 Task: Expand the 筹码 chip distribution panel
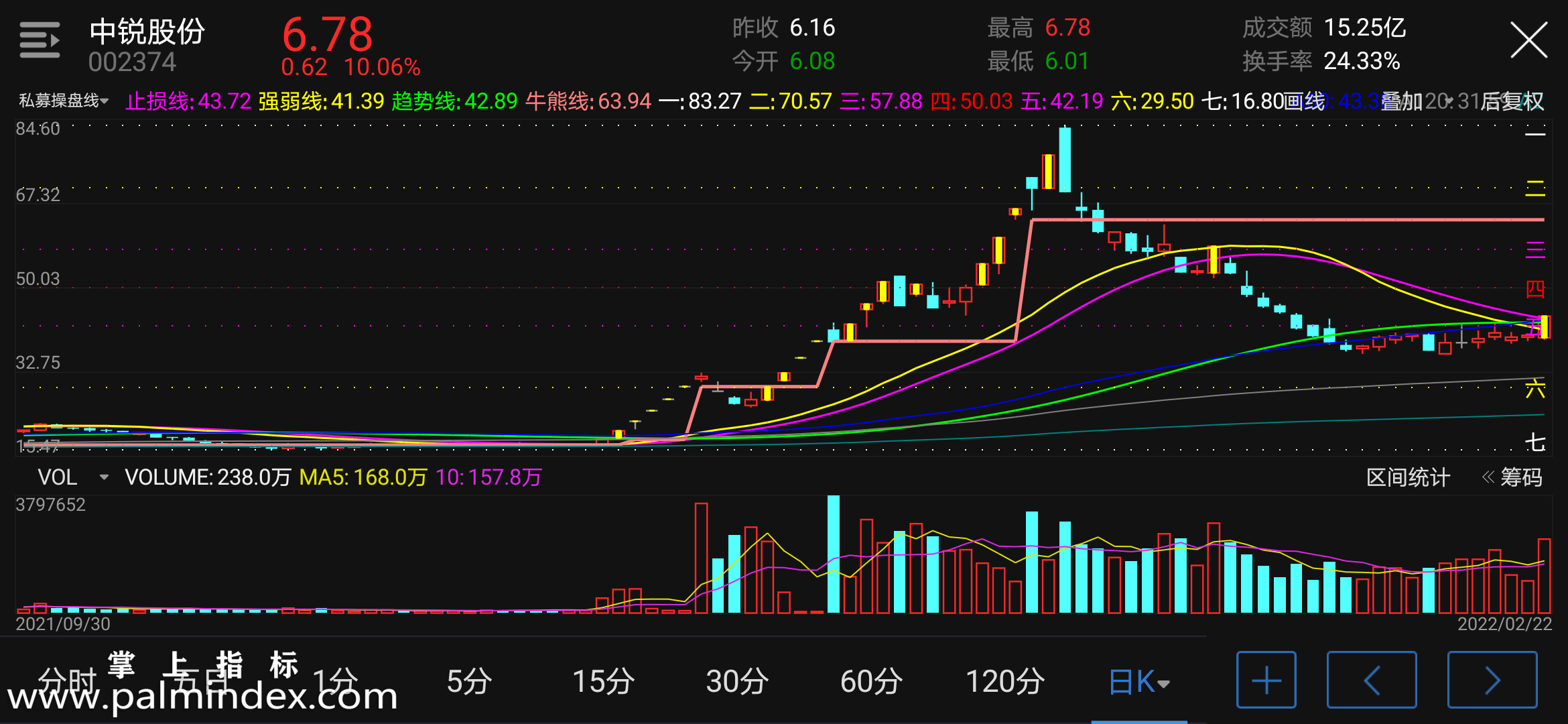click(x=1513, y=477)
